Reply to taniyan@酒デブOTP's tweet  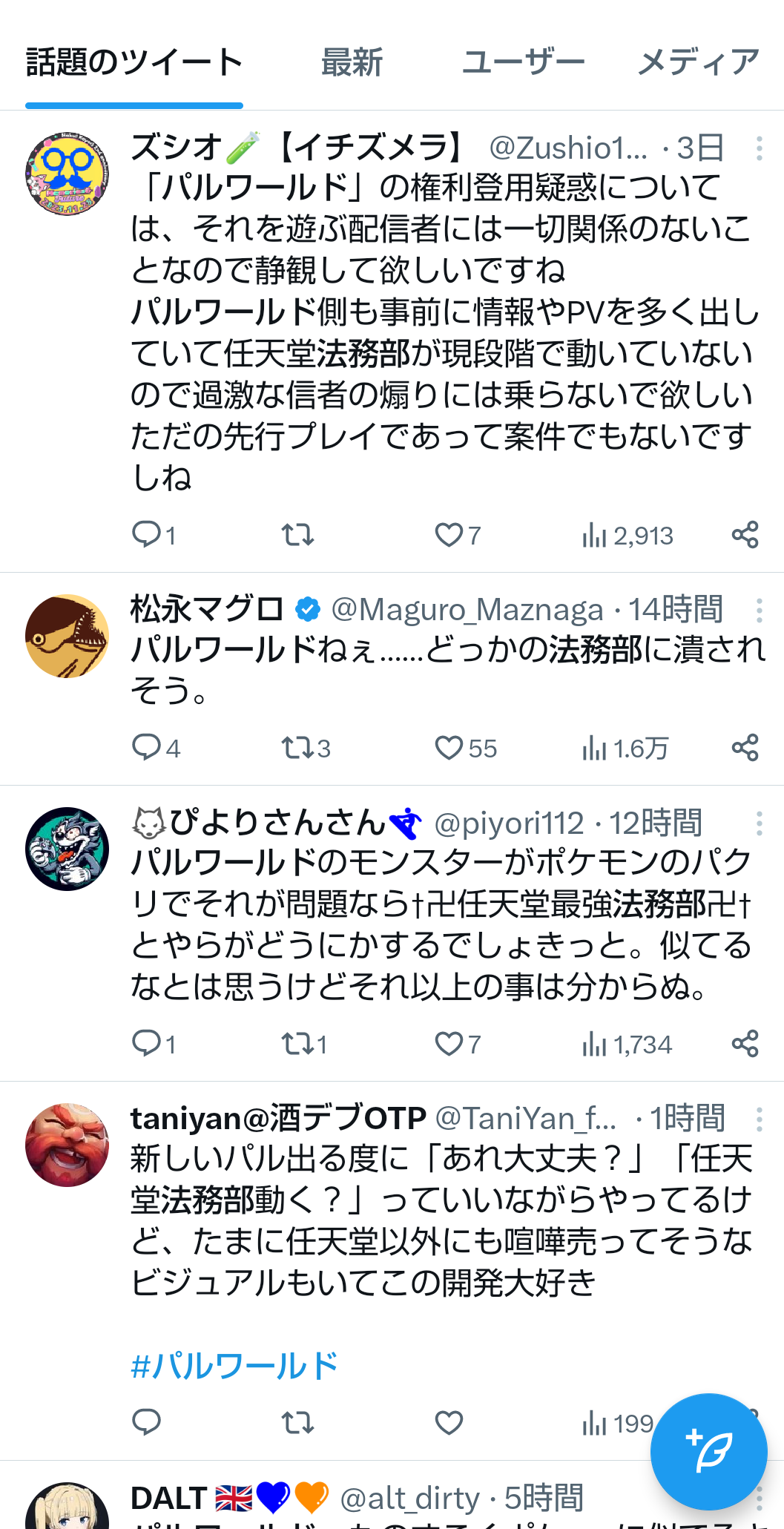point(146,1422)
